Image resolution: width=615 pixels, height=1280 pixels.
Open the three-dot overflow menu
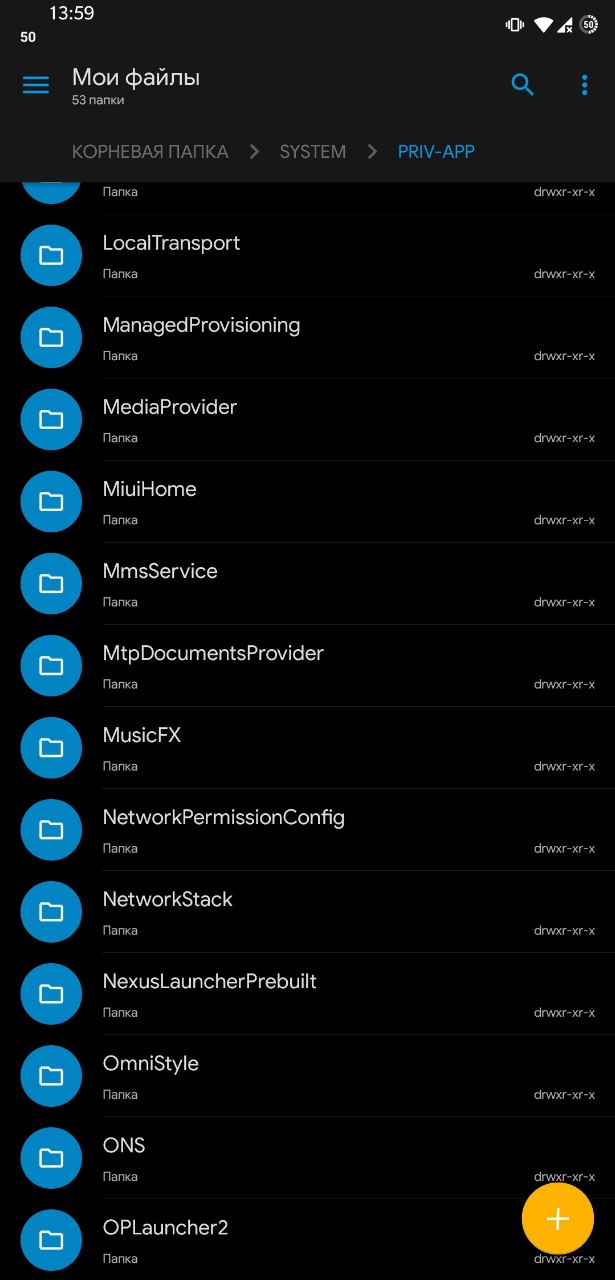(585, 85)
